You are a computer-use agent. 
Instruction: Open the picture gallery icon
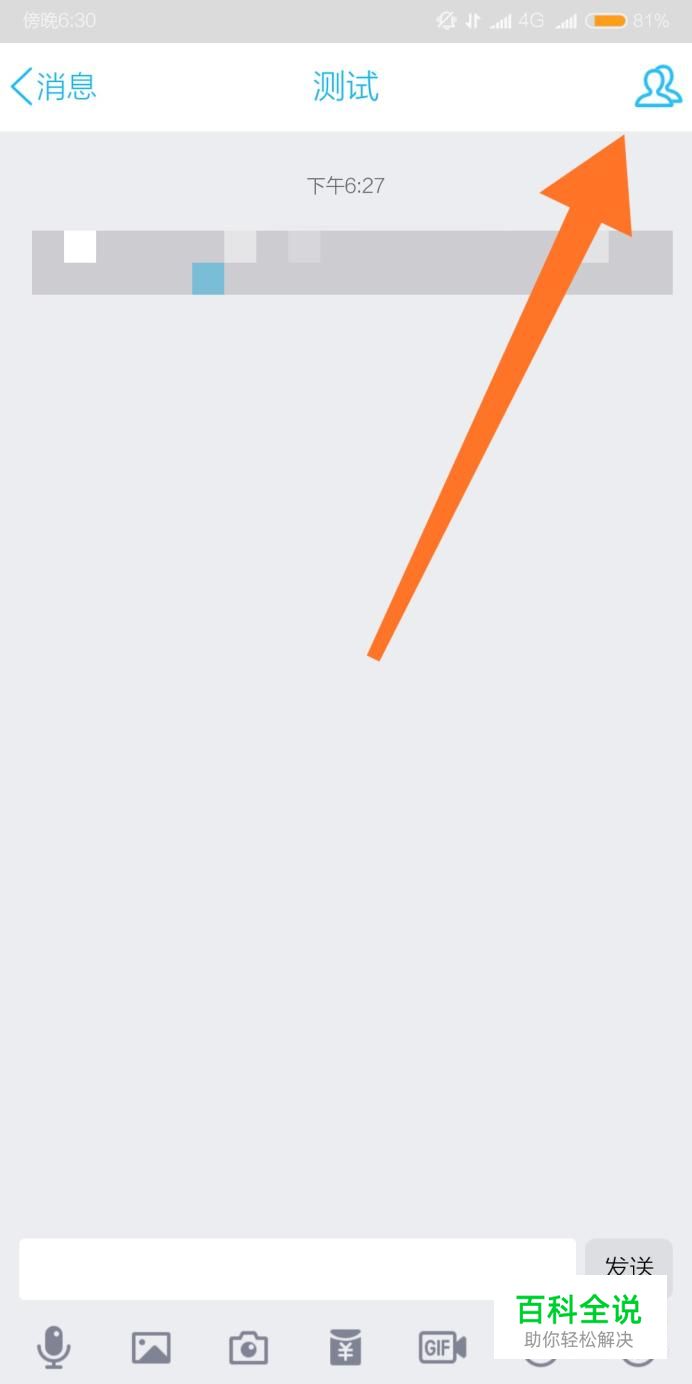[x=151, y=1347]
